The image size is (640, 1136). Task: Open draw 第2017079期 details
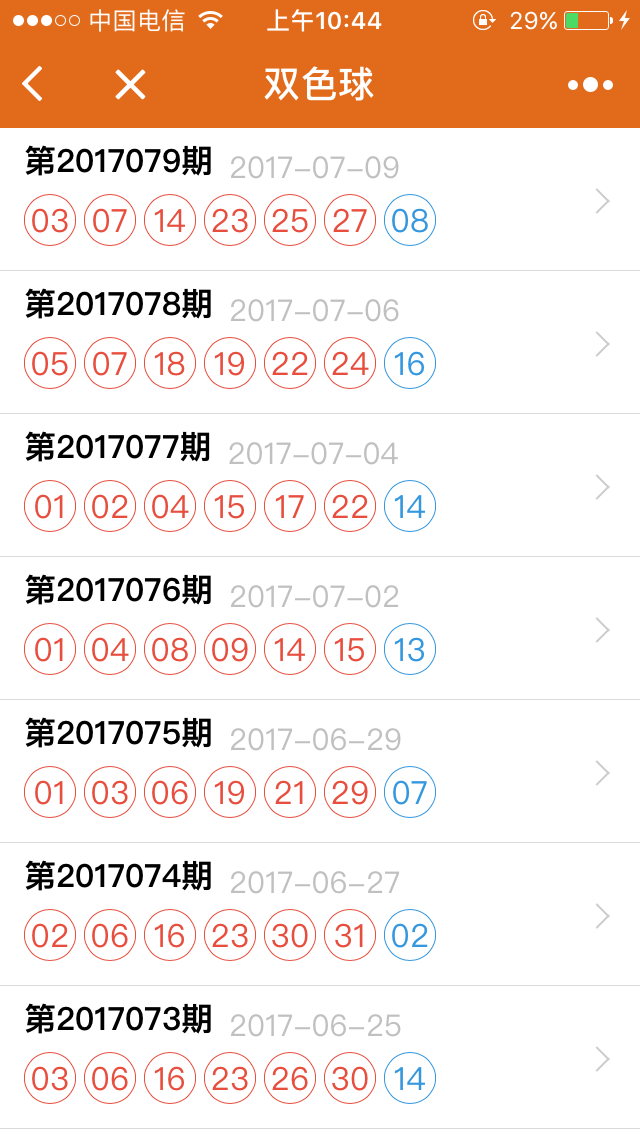click(x=320, y=199)
